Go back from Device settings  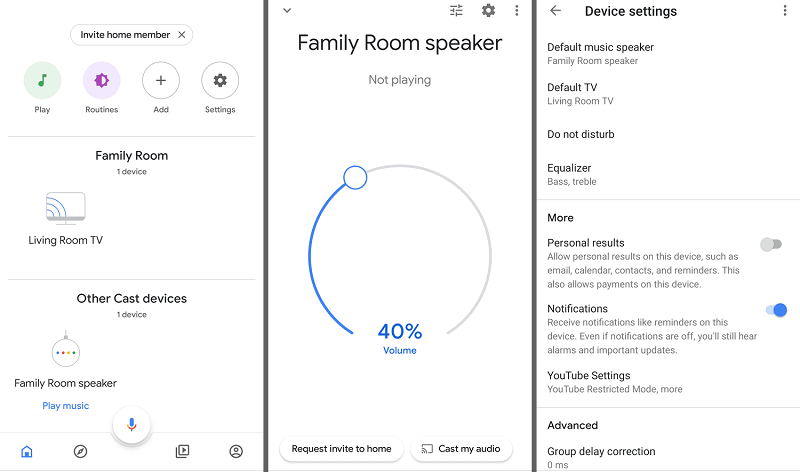(556, 11)
